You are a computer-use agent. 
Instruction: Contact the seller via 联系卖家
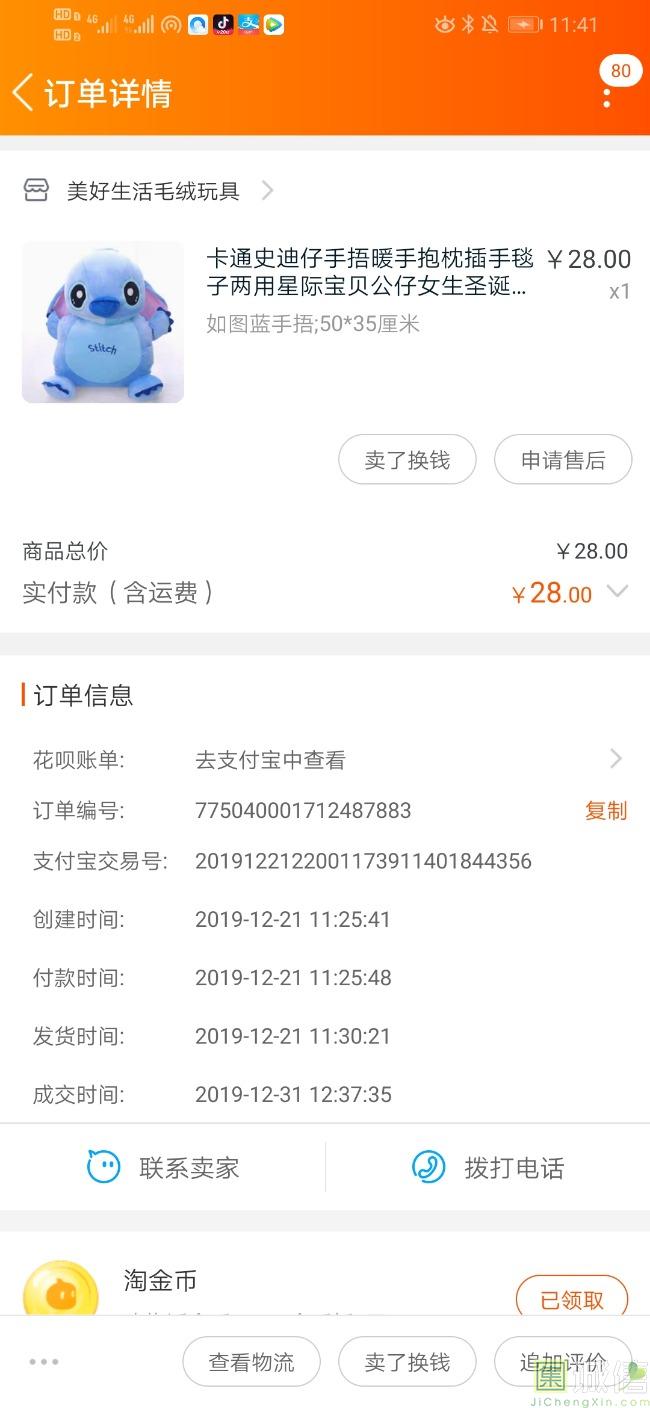pos(163,1167)
